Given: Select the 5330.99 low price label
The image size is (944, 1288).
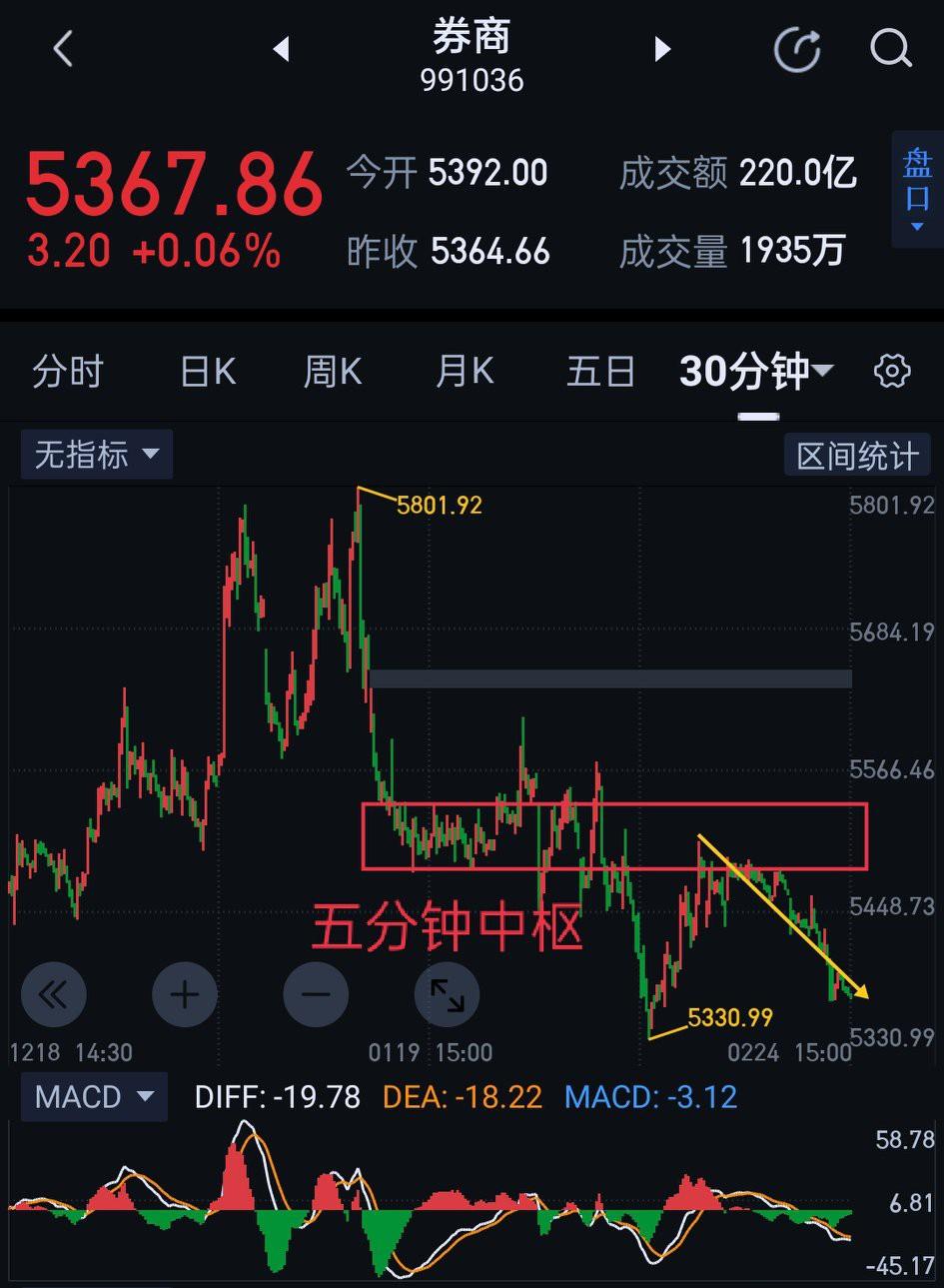Looking at the screenshot, I should click(x=728, y=1017).
